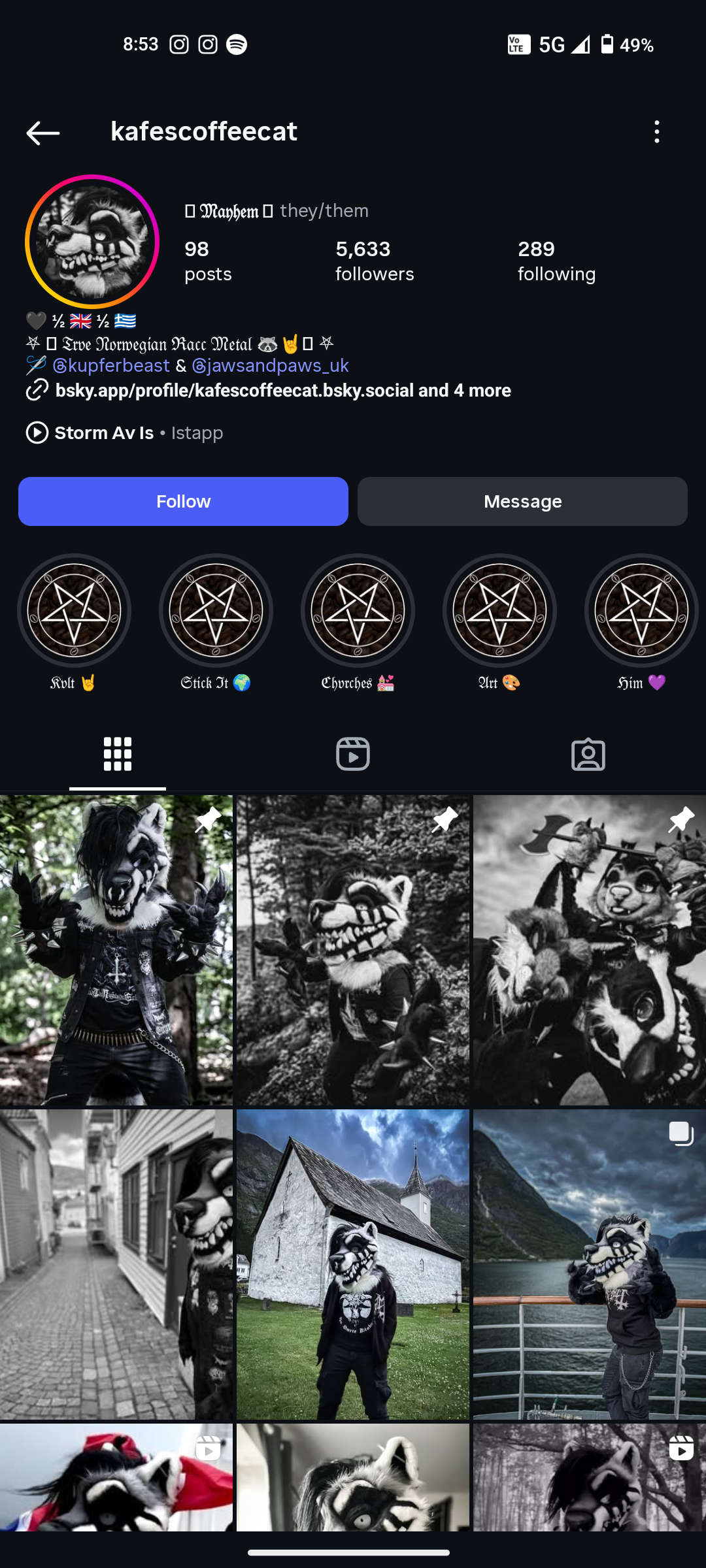Open the Chvrches story highlight
This screenshot has height=1568, width=706.
click(x=358, y=624)
